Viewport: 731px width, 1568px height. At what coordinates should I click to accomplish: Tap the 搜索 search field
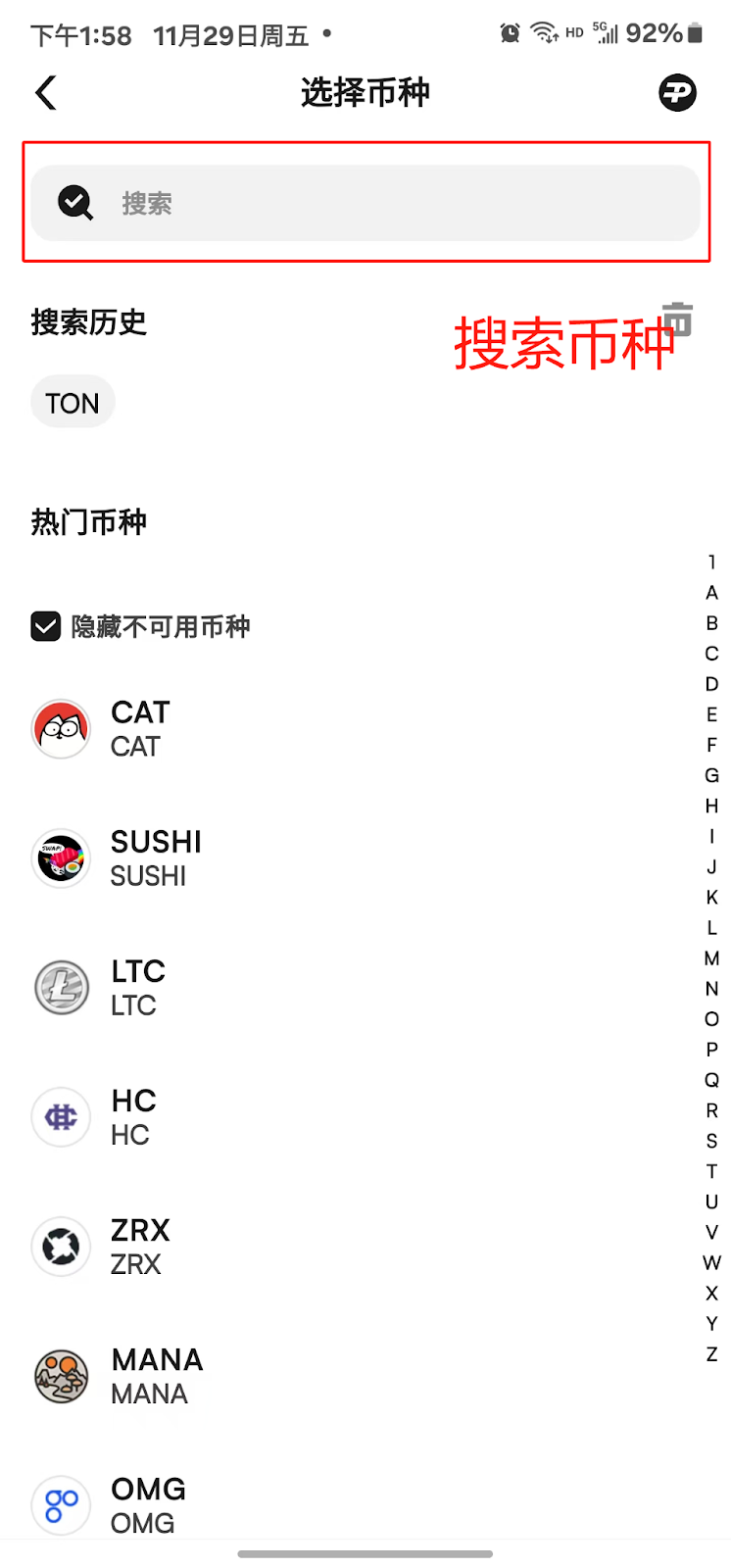click(365, 203)
